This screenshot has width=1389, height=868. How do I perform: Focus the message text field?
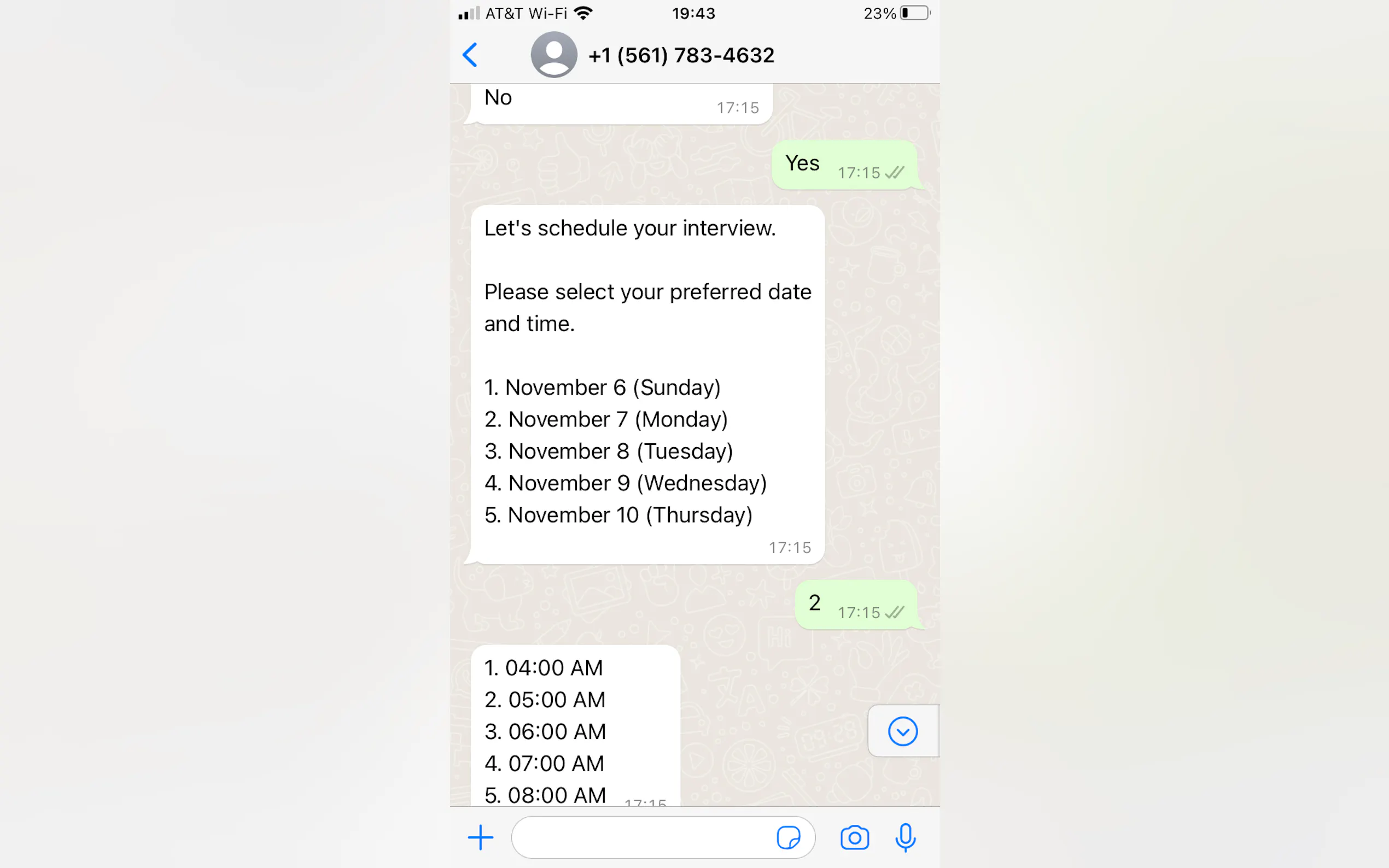coord(640,837)
